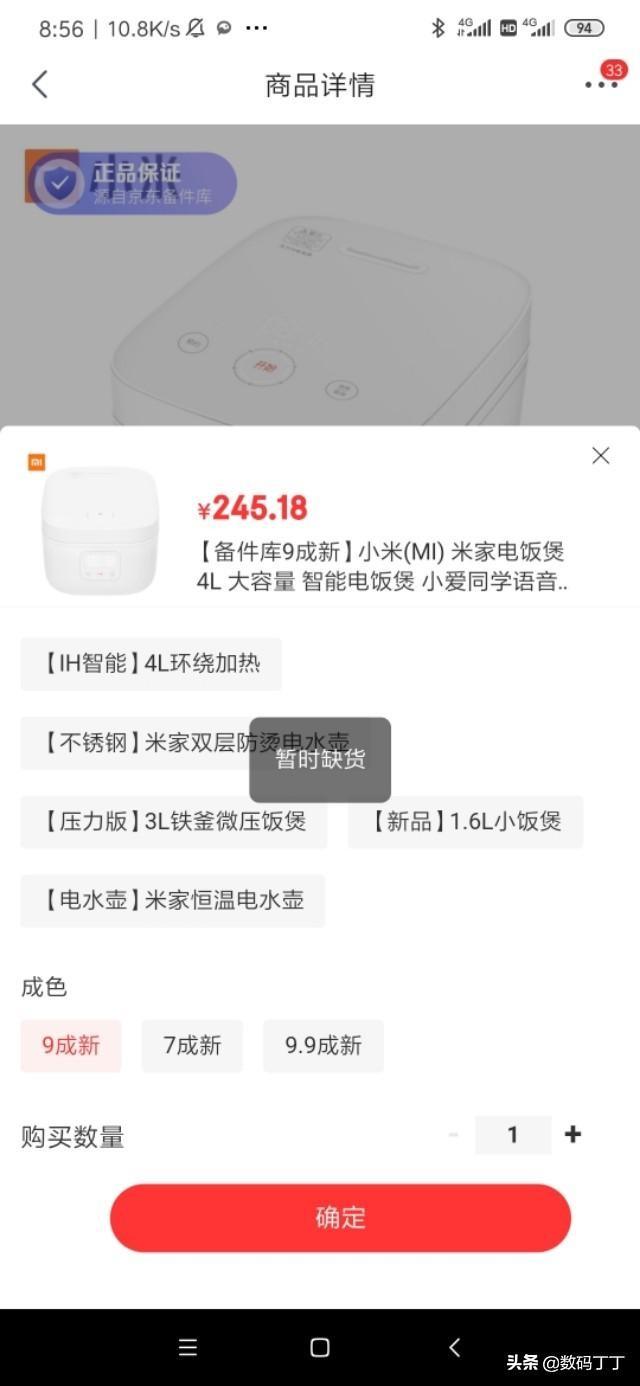Viewport: 640px width, 1386px height.
Task: Pick the 【新品】1.6L小饭煲 option
Action: coord(465,822)
